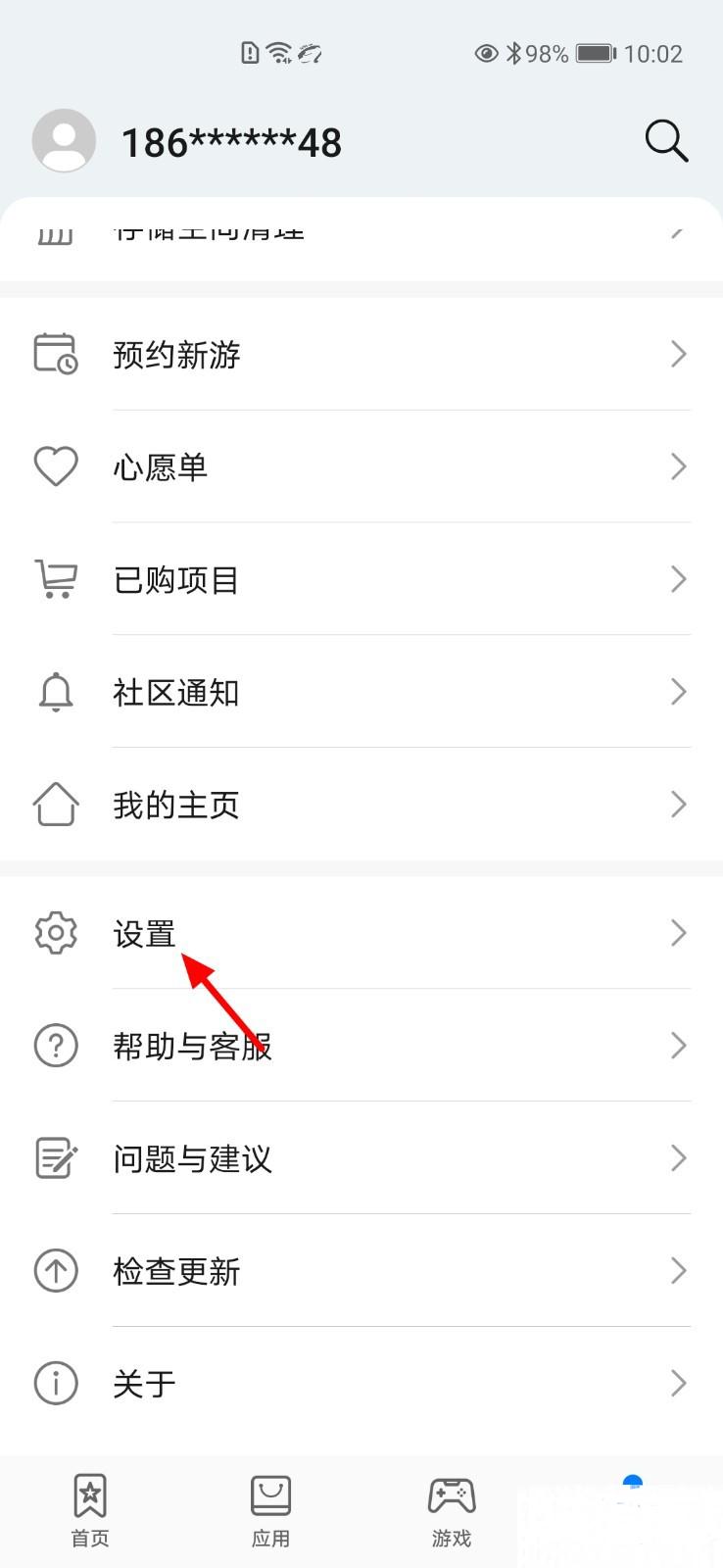Switch to the 首页 tab
723x1568 pixels.
click(x=90, y=1511)
